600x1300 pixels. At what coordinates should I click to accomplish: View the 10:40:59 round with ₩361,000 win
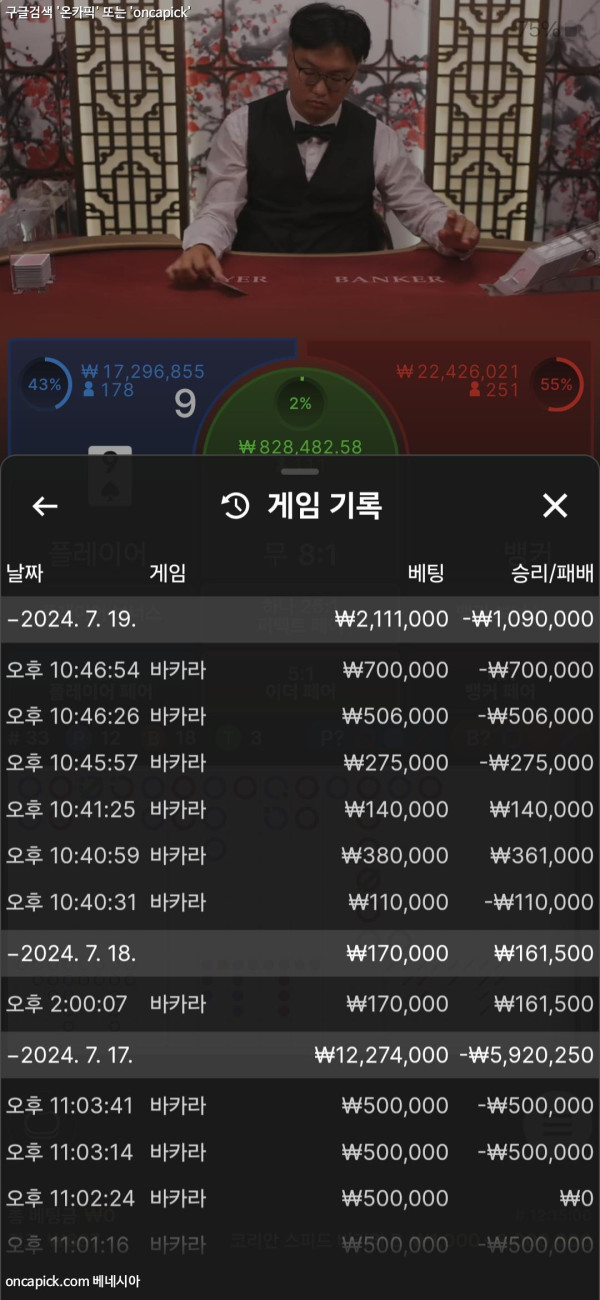[x=300, y=856]
